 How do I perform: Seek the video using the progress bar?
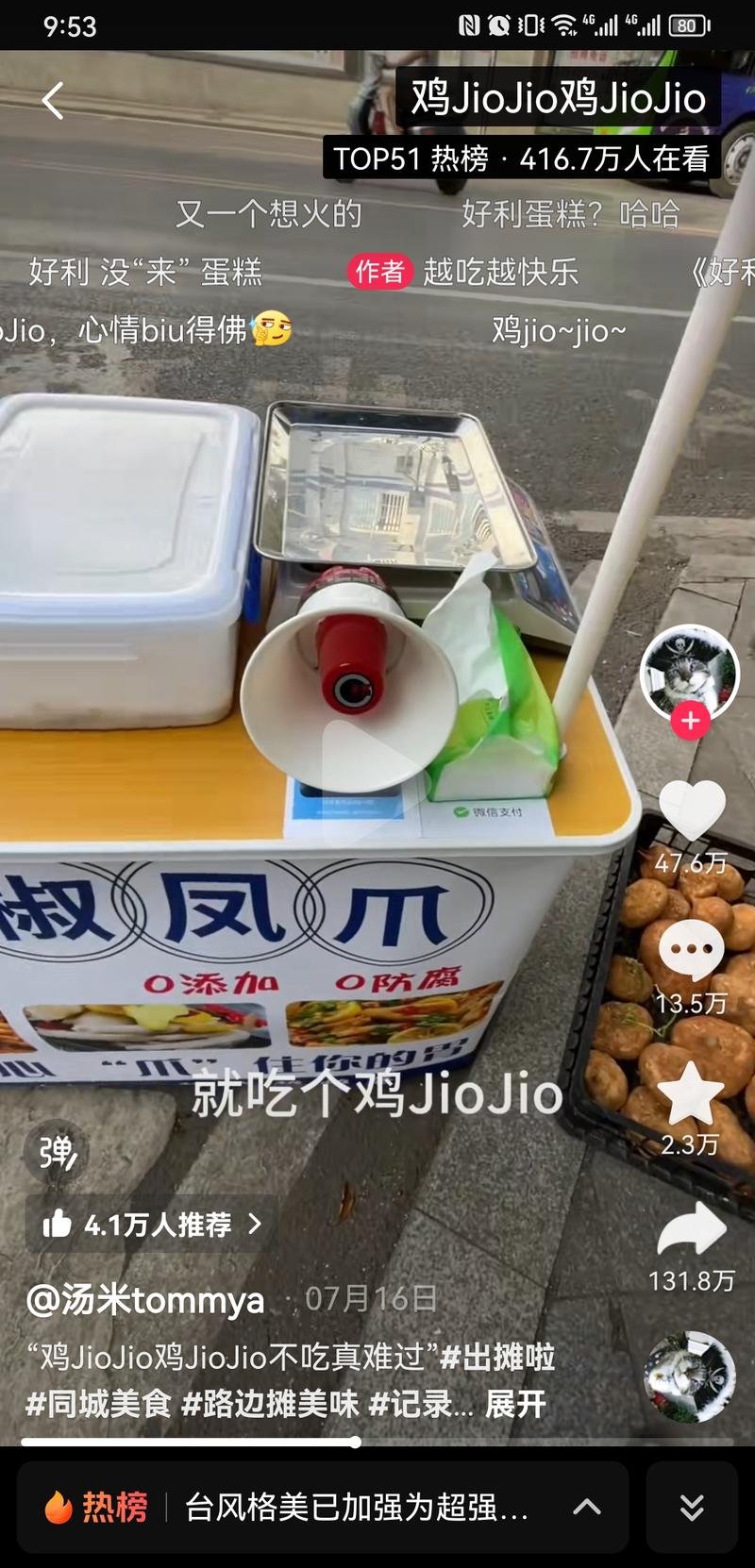tap(377, 1442)
